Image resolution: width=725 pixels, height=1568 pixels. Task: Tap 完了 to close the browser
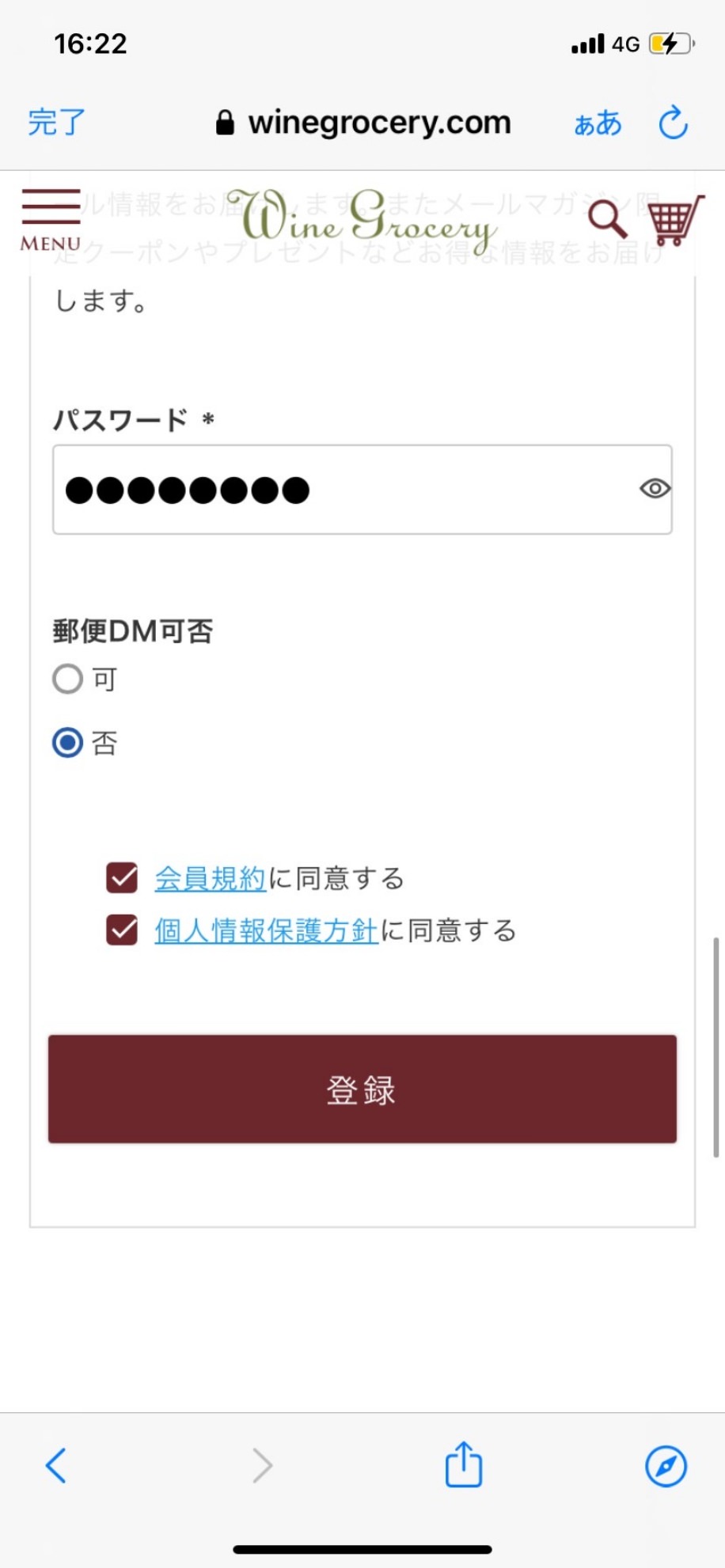point(56,123)
